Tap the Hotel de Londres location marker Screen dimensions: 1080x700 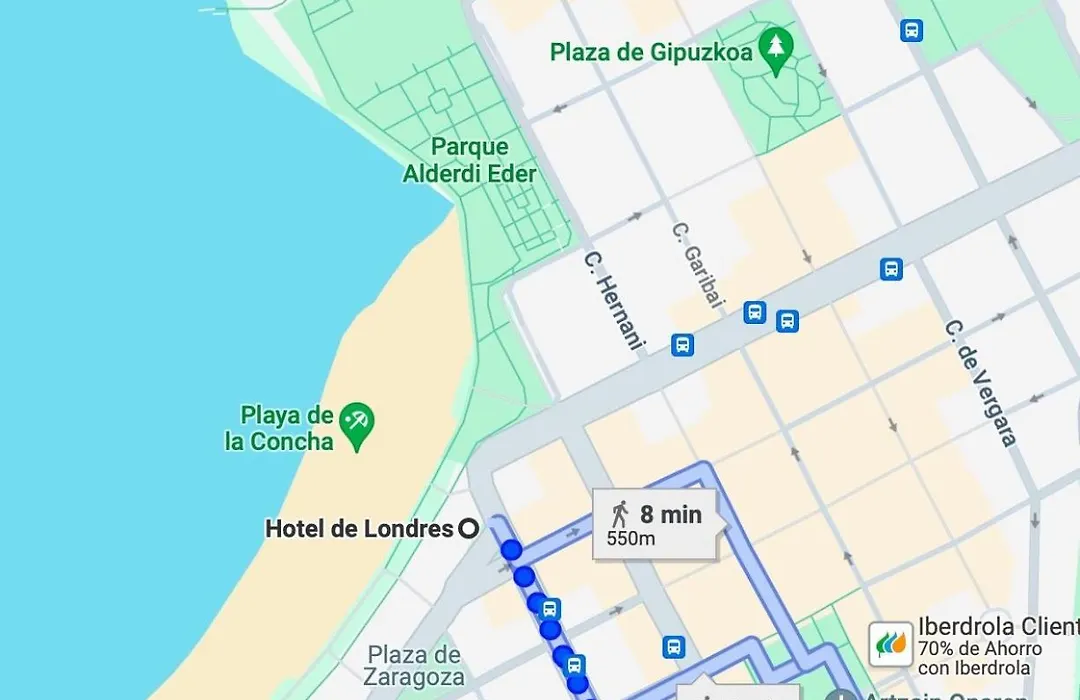tap(468, 529)
